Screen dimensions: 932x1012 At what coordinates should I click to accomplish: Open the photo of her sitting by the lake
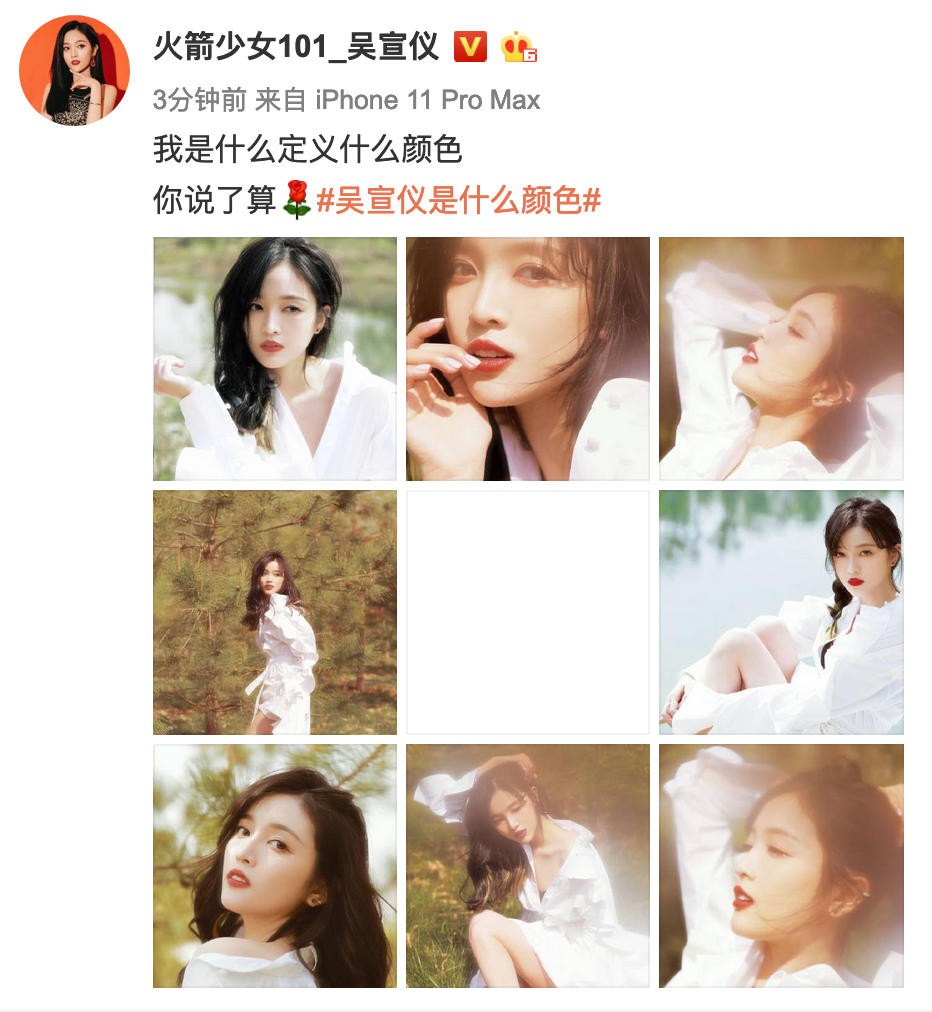point(781,611)
